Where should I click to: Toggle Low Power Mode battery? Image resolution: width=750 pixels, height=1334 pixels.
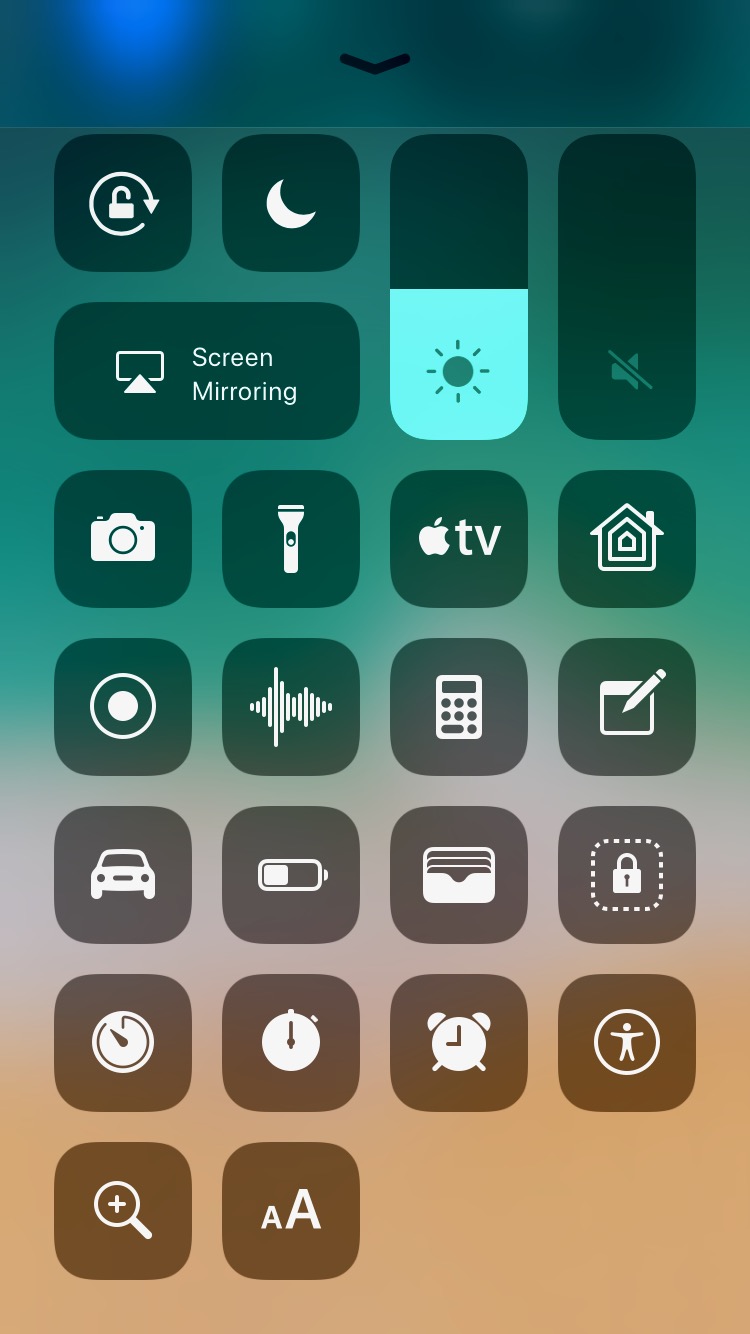point(291,875)
